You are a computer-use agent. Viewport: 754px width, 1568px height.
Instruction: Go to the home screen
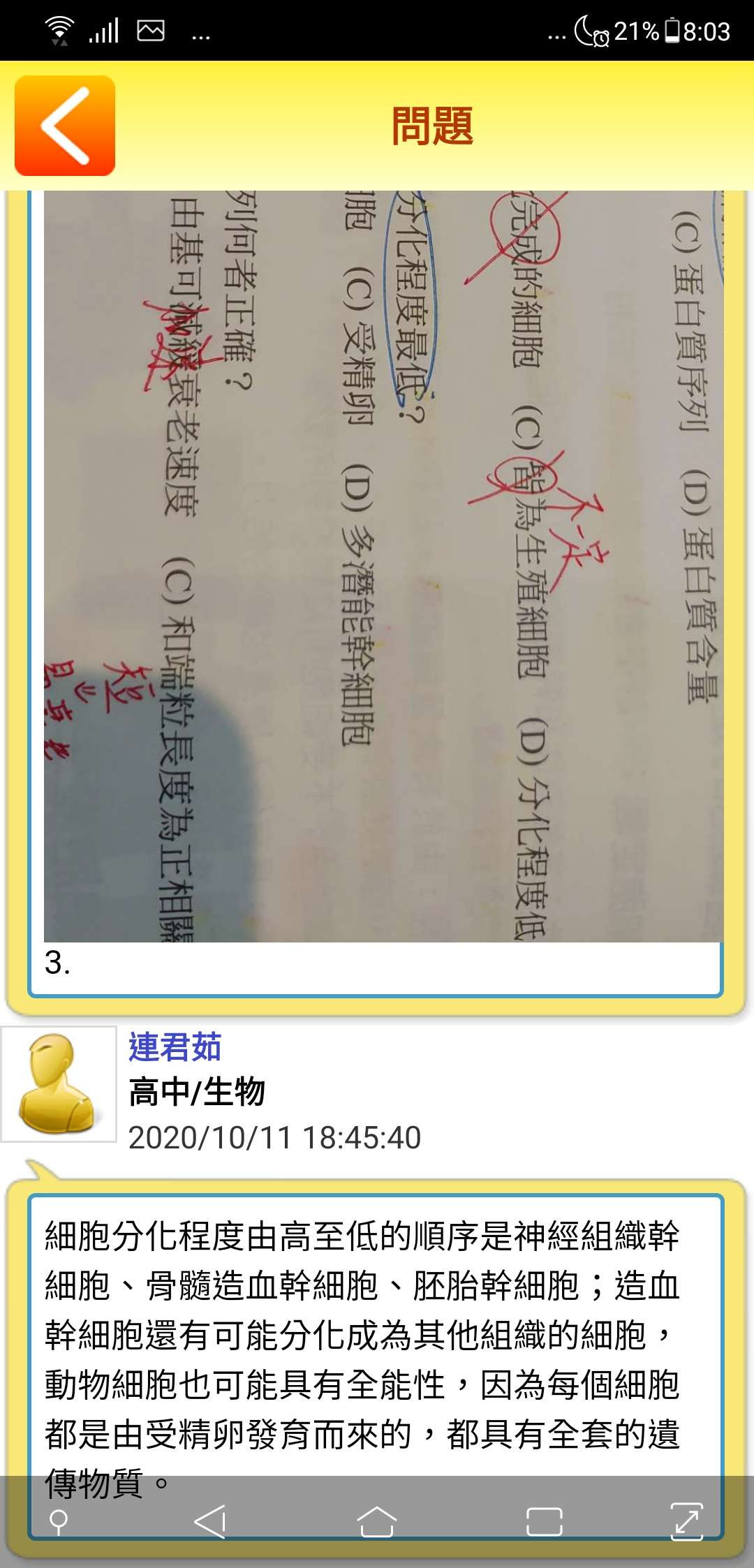pos(377,1521)
